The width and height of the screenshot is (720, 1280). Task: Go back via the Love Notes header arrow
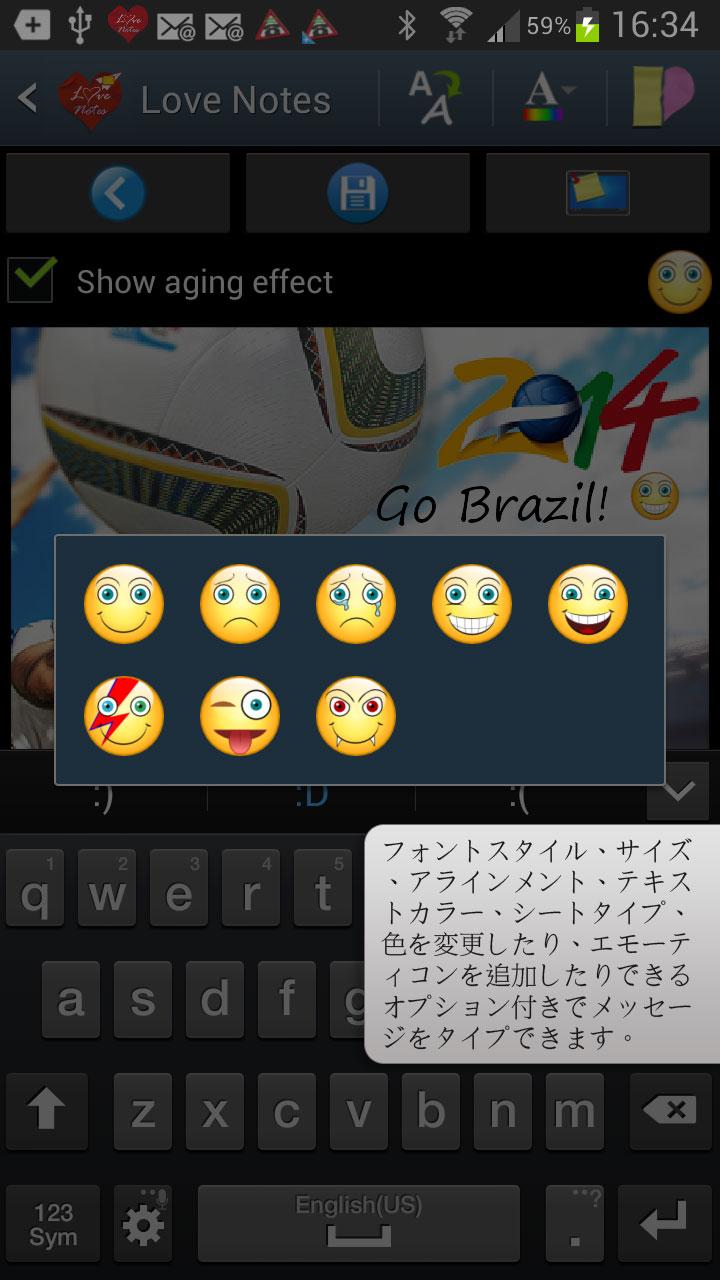(28, 98)
